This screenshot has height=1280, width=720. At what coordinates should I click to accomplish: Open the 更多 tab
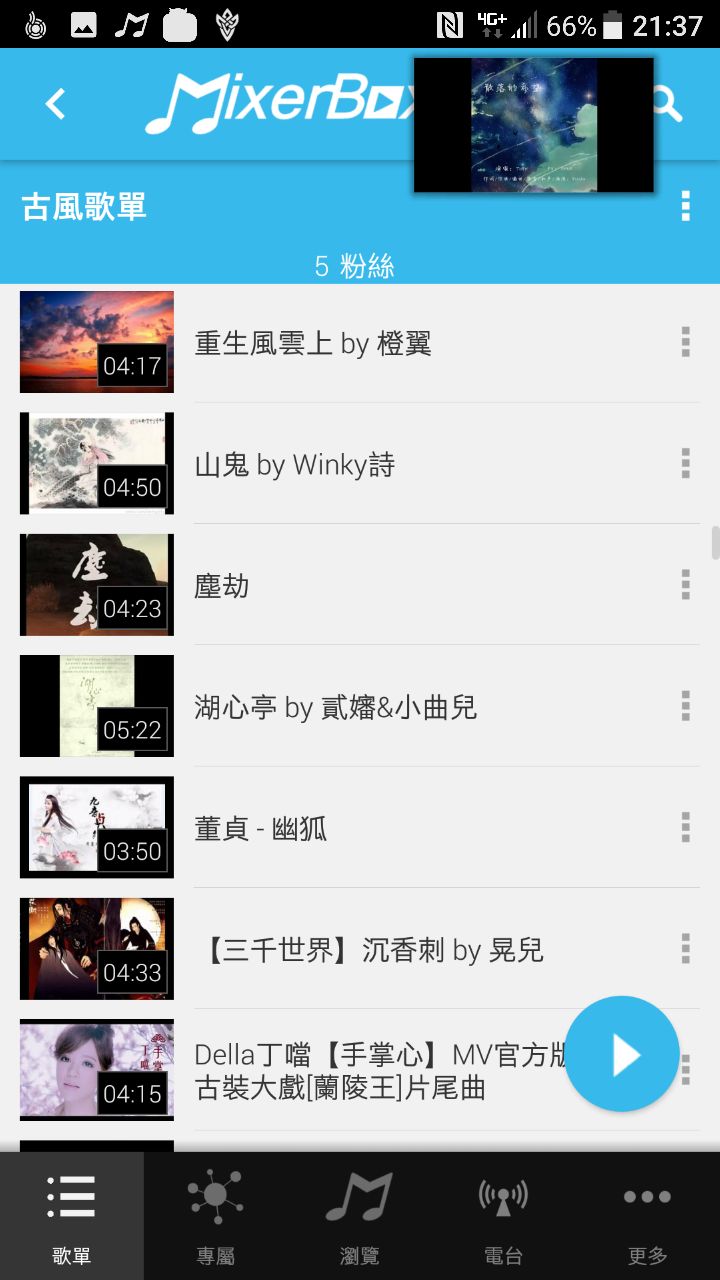(647, 1216)
